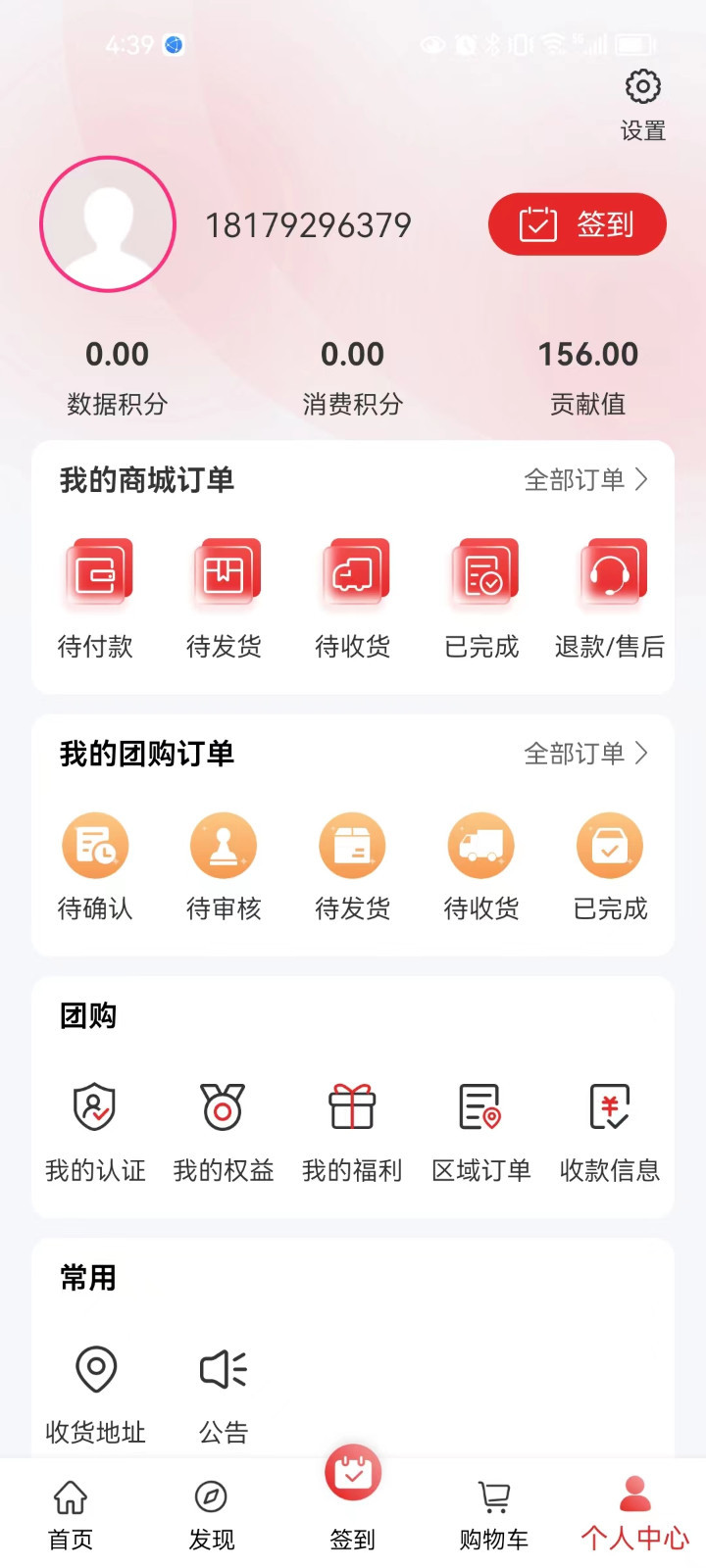The height and width of the screenshot is (1568, 706).
Task: View 已完成 completed mall orders
Action: [481, 571]
